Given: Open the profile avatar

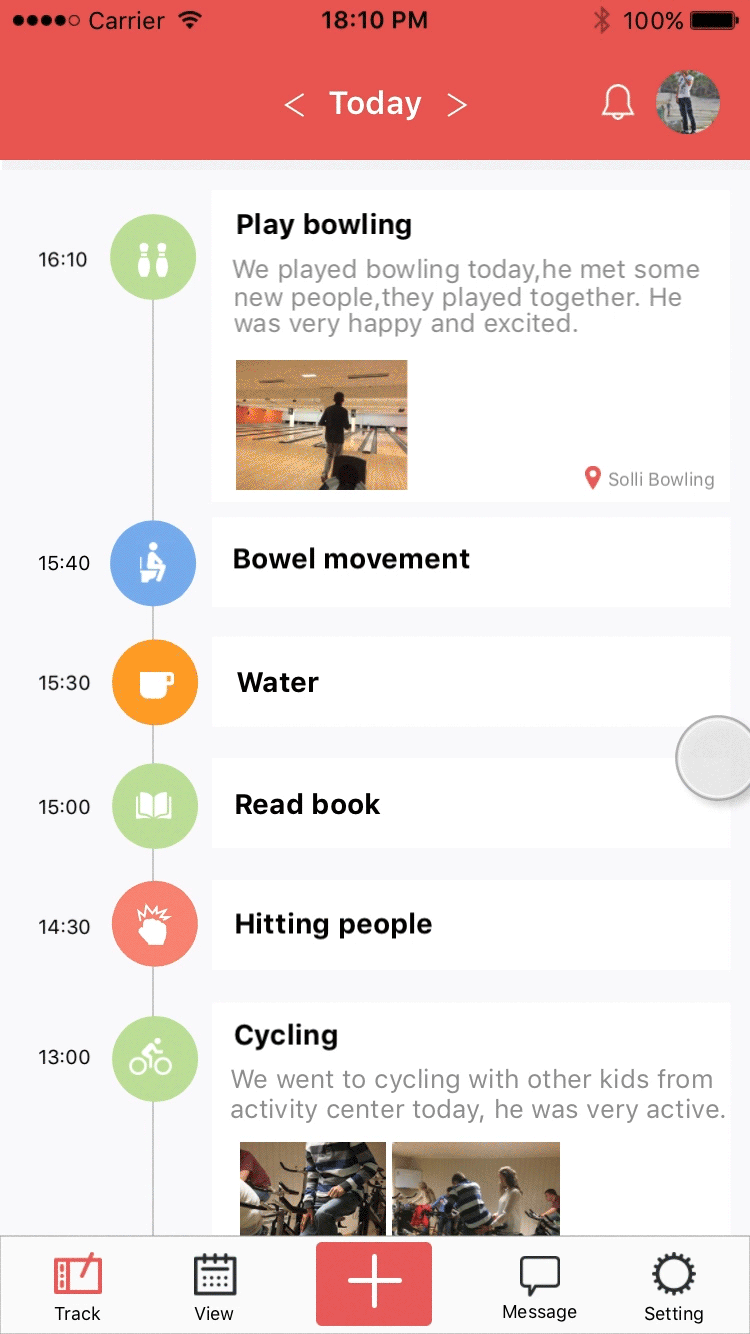Looking at the screenshot, I should (688, 102).
